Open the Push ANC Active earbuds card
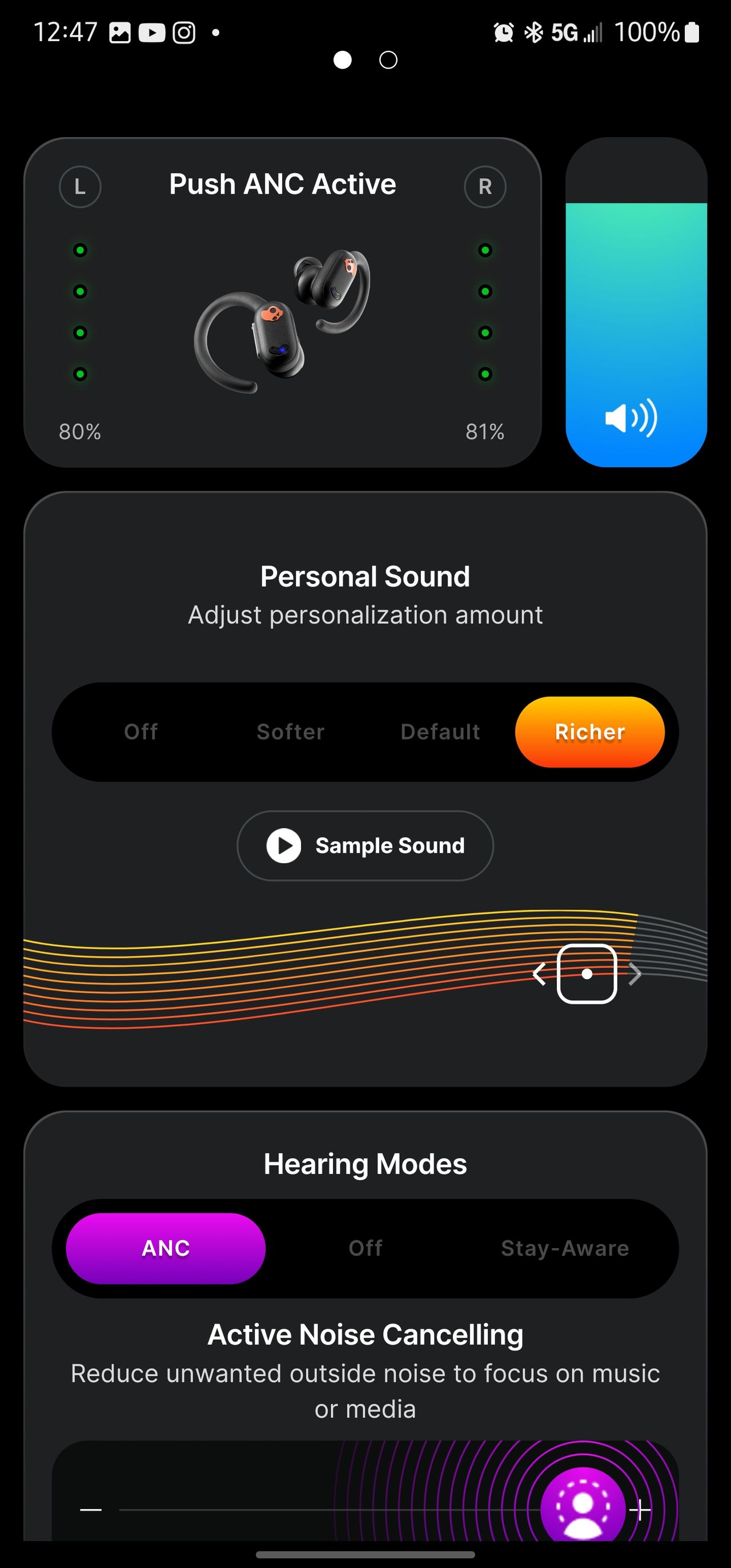Screen dimensions: 731x1568 point(283,303)
